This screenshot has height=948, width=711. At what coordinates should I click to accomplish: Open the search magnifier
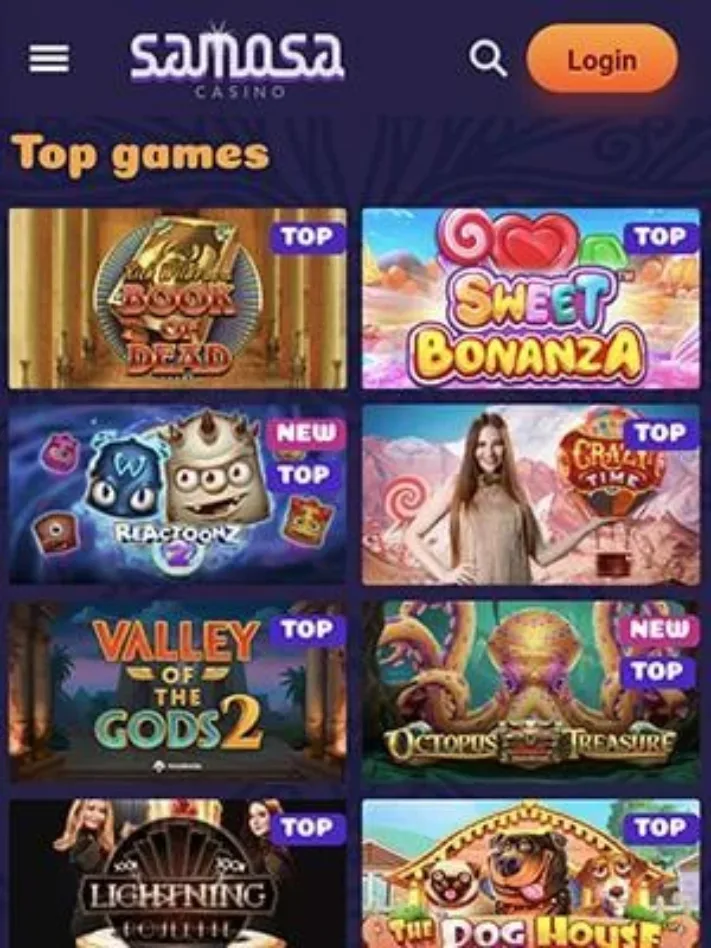coord(487,59)
